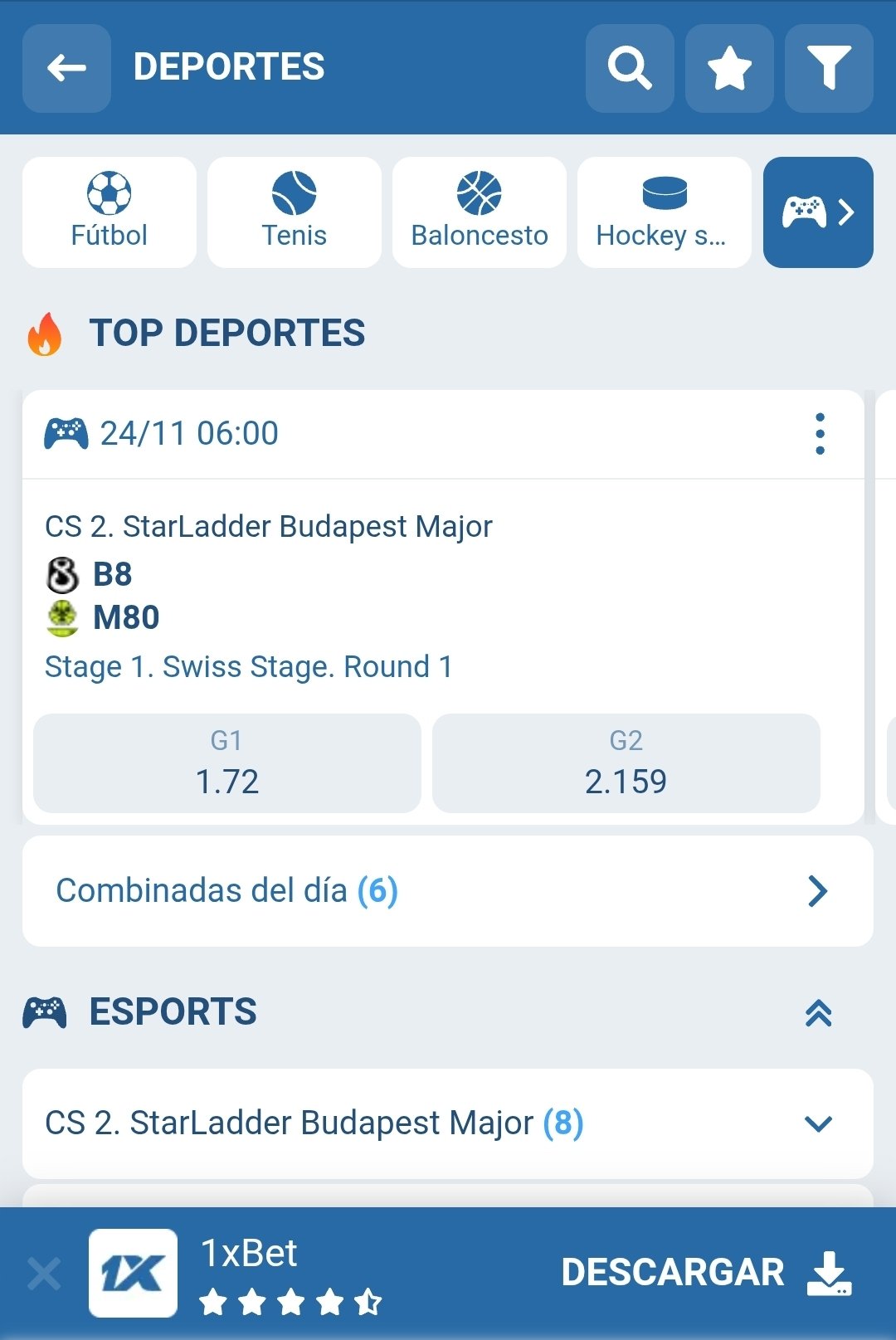Open the search icon in the header
This screenshot has width=896, height=1340.
click(x=629, y=69)
